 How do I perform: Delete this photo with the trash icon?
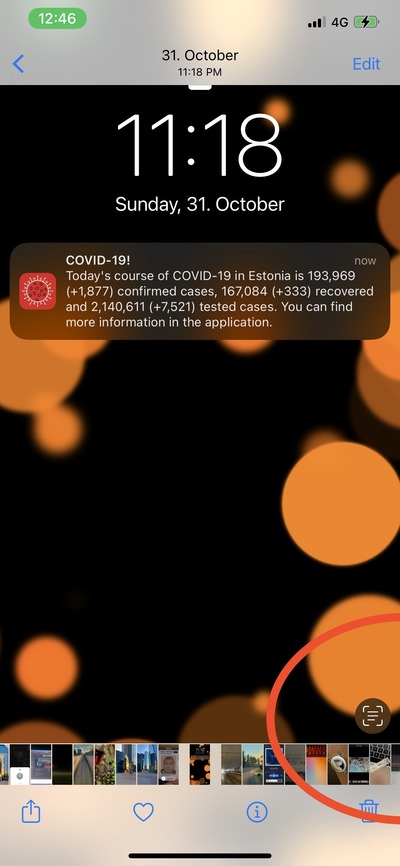pyautogui.click(x=369, y=811)
